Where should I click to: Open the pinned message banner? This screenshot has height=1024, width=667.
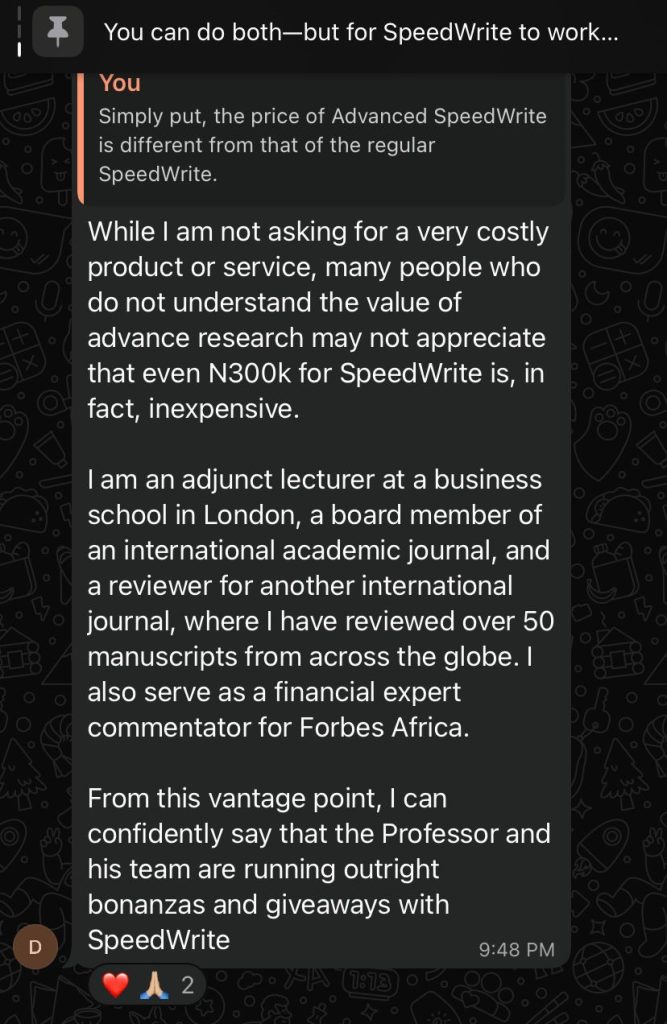pyautogui.click(x=360, y=32)
